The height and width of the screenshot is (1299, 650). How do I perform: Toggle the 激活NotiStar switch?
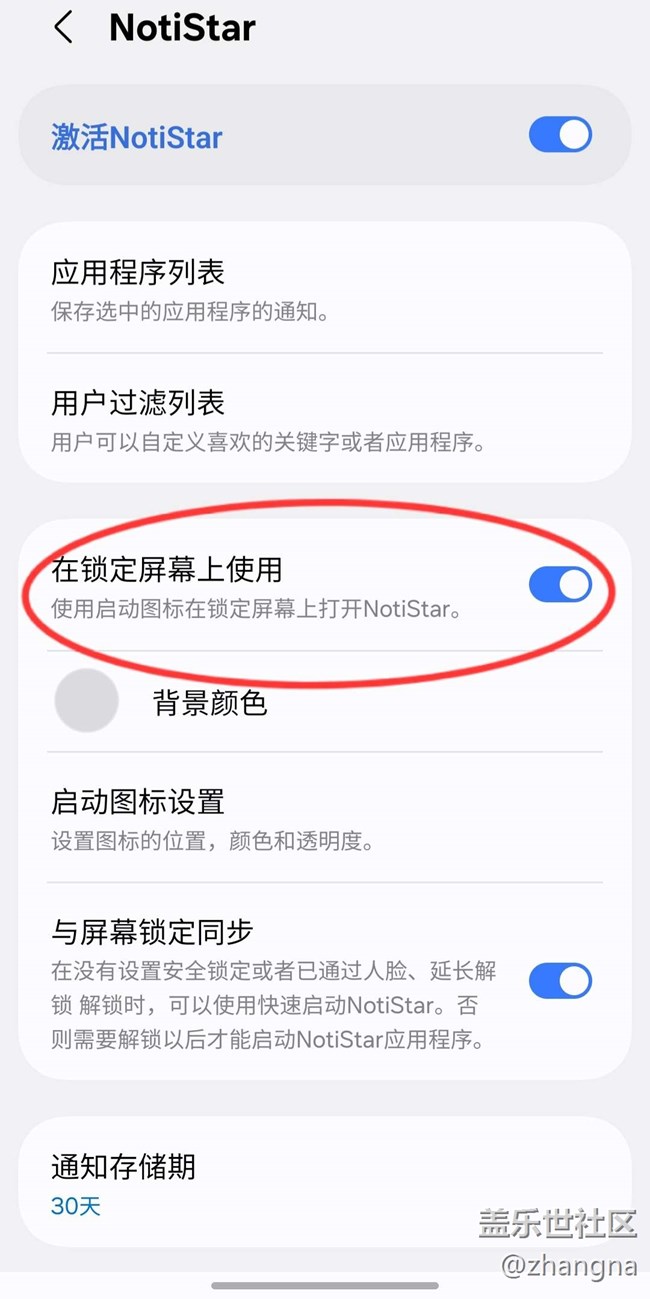click(560, 135)
